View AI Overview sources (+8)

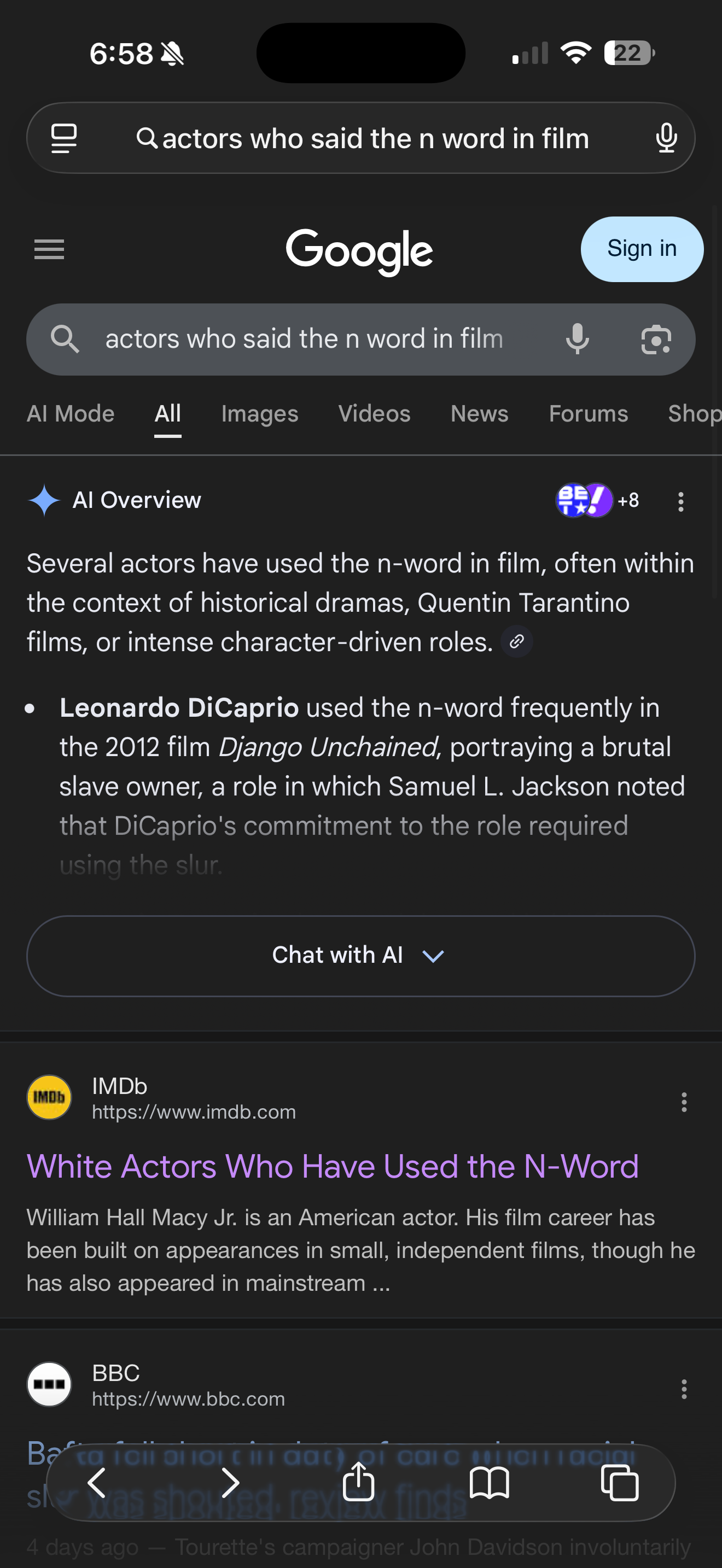pyautogui.click(x=598, y=500)
